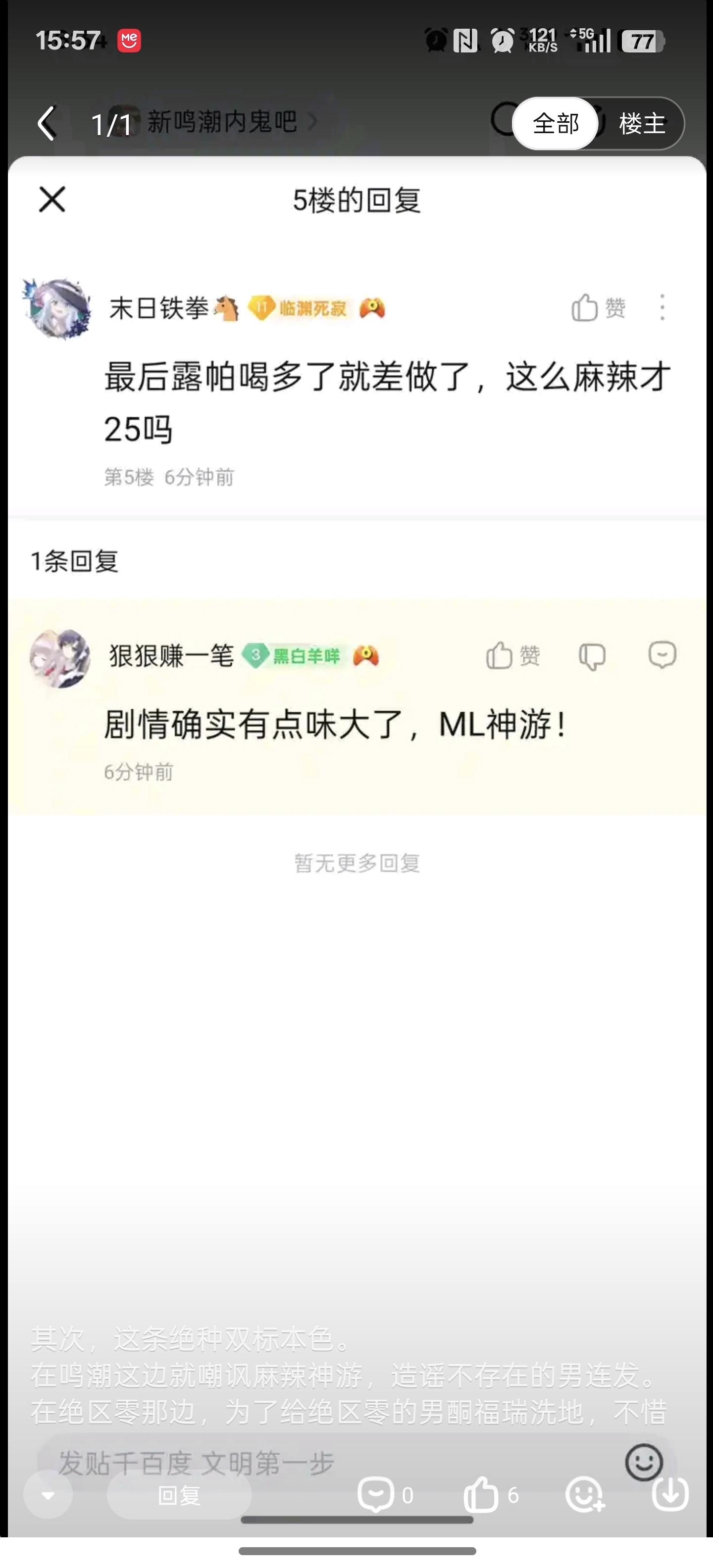This screenshot has width=713, height=1568.
Task: Close the 5楼 replies panel
Action: (52, 199)
